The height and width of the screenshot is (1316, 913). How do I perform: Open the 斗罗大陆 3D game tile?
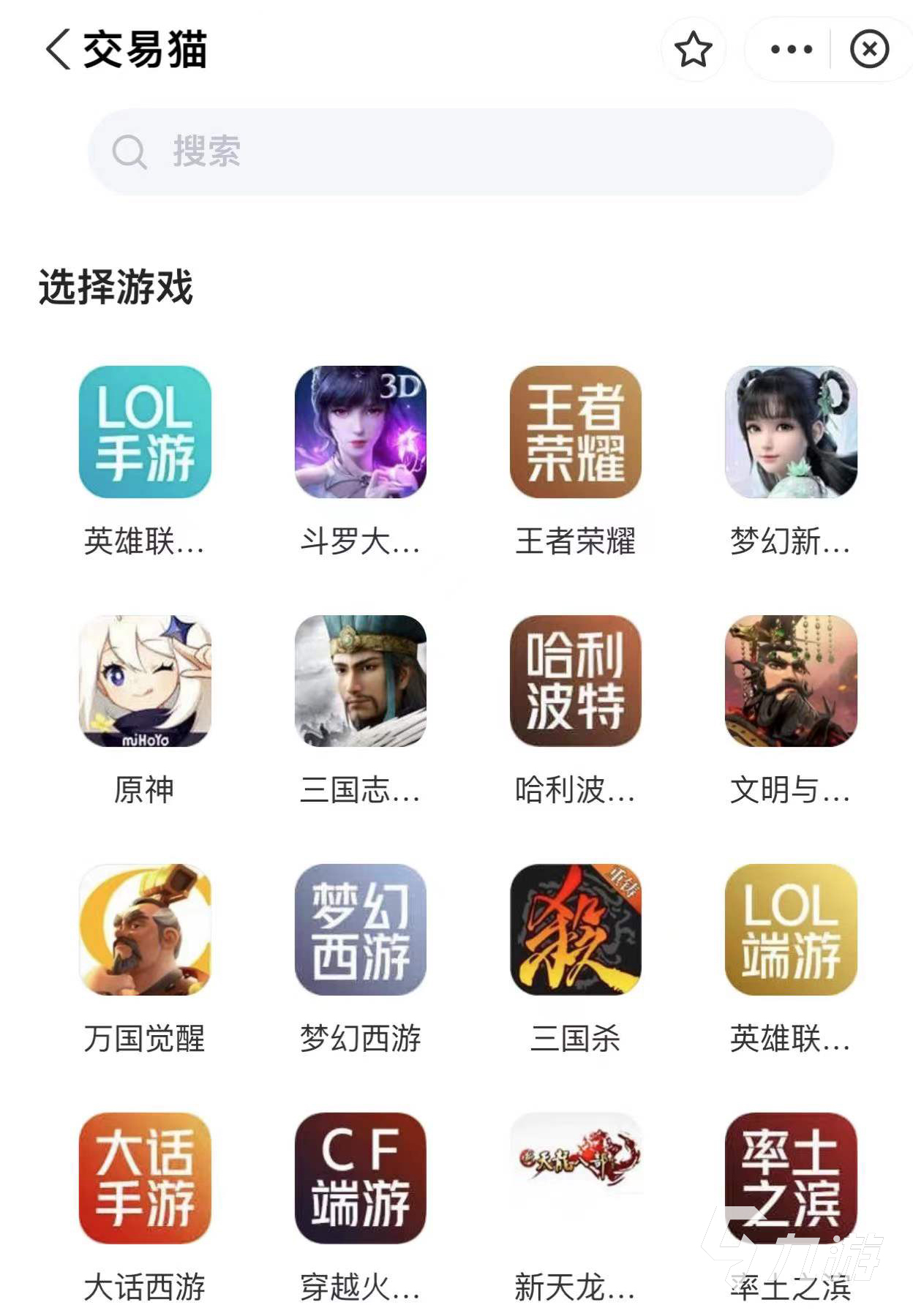click(x=360, y=432)
